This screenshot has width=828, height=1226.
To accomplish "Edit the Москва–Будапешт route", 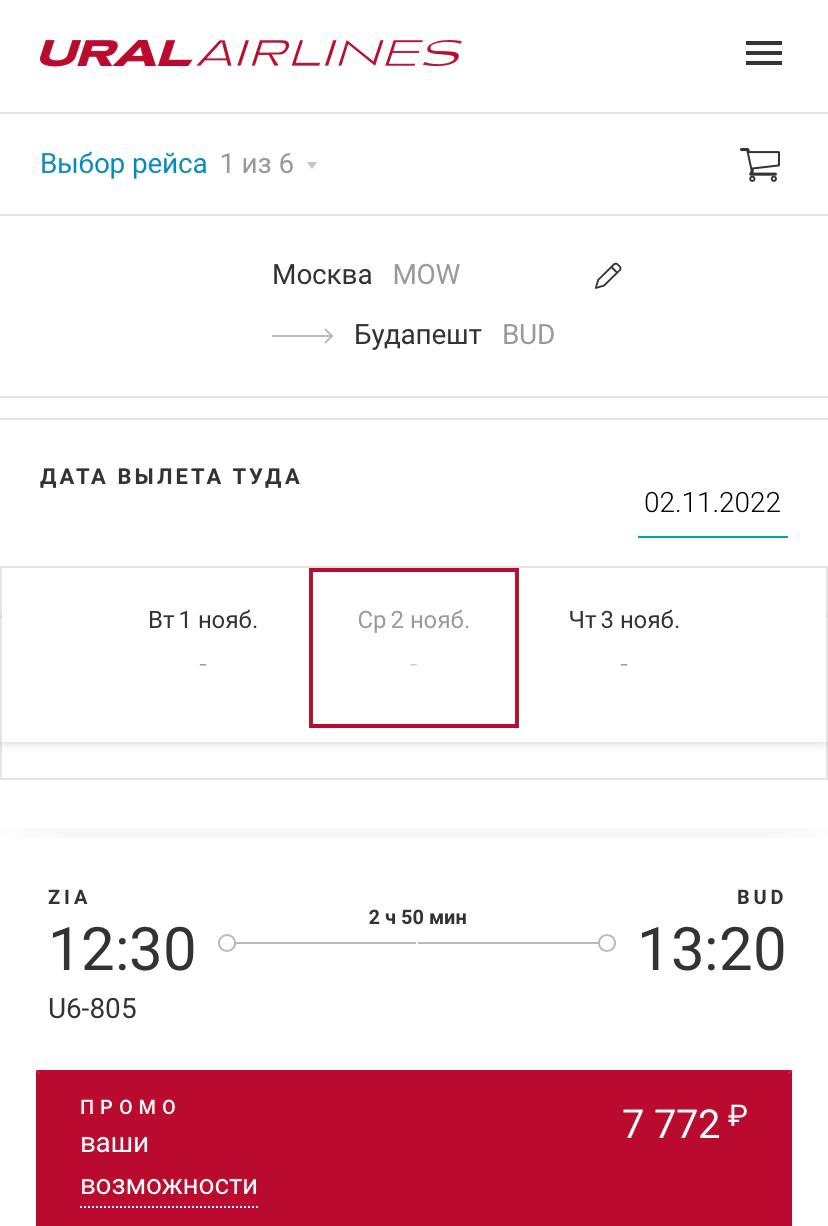I will coord(608,276).
